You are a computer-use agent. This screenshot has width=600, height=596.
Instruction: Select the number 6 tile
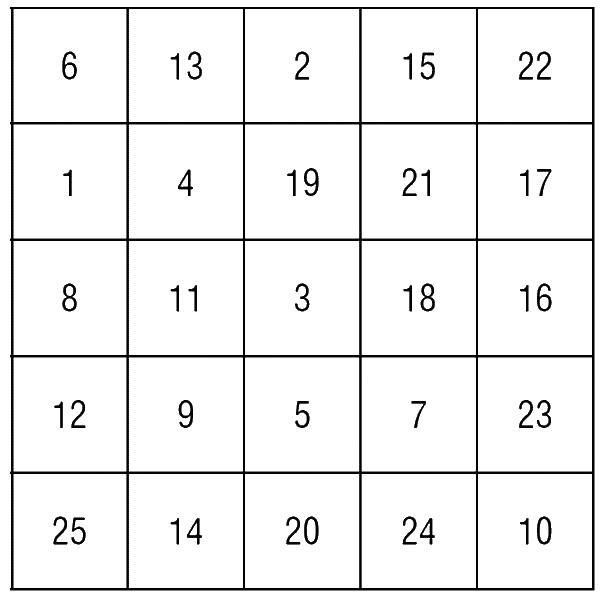[69, 67]
